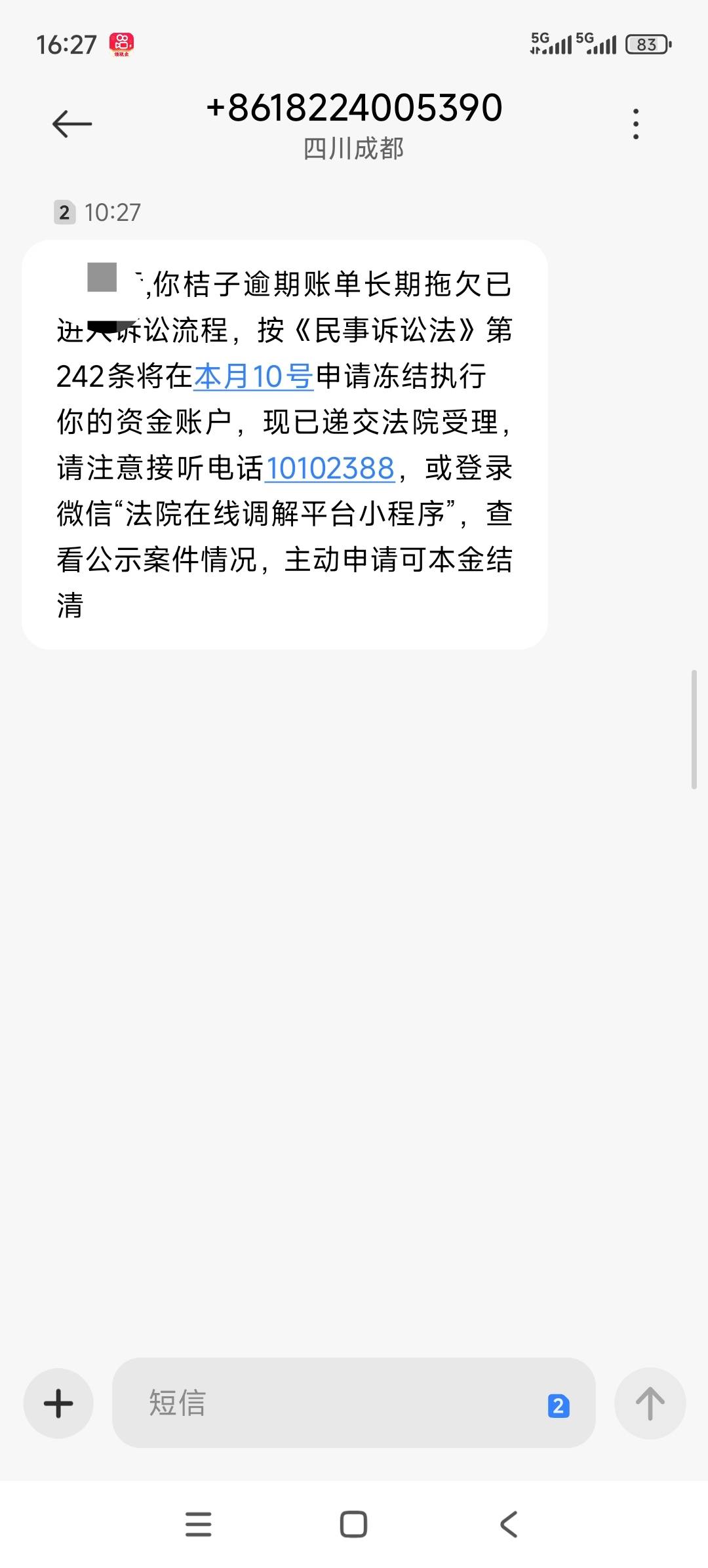Tap the linked phone number 10102388
The width and height of the screenshot is (708, 1568).
330,468
